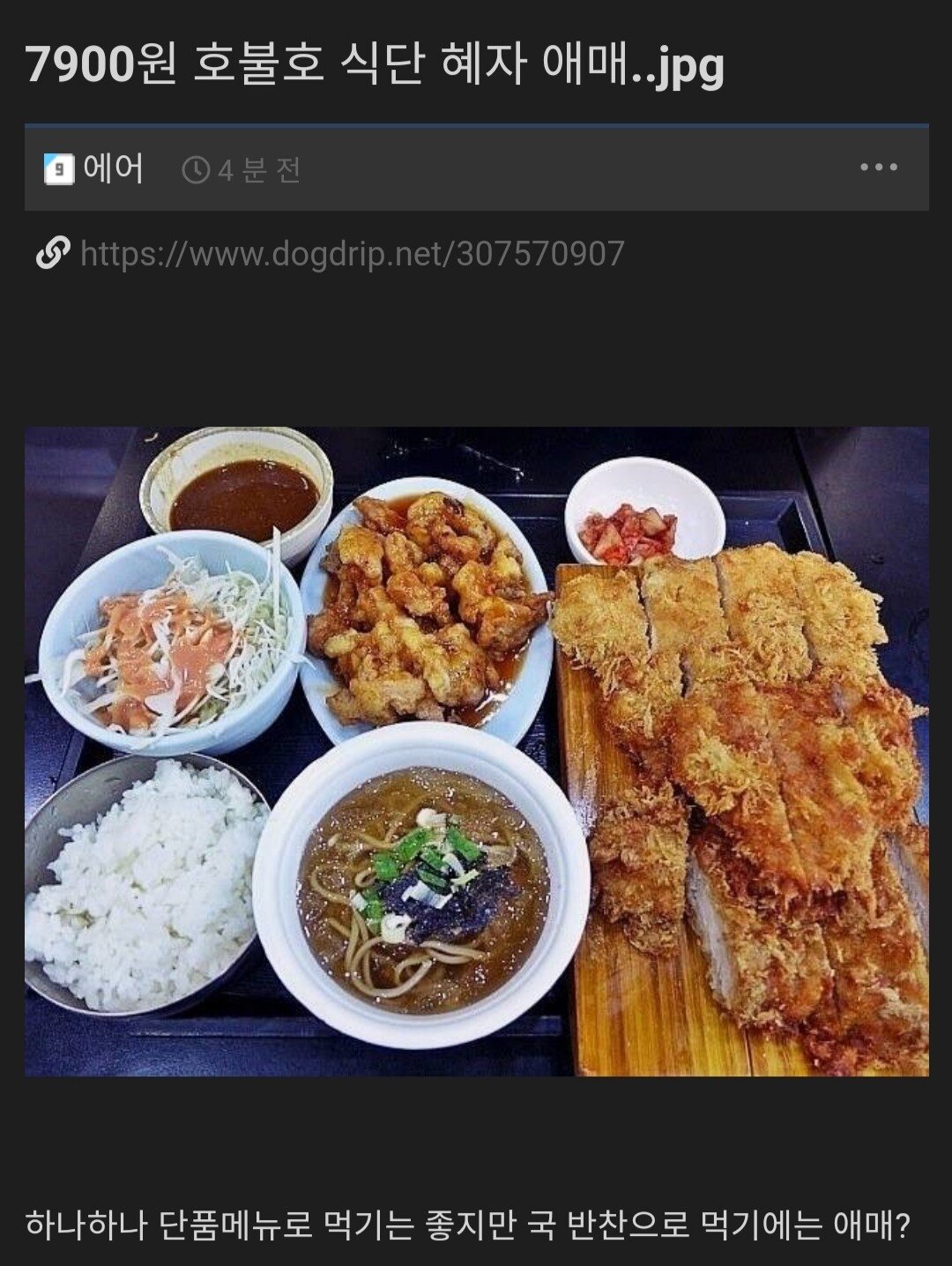Open the three-dot overflow menu
Image resolution: width=952 pixels, height=1266 pixels.
(879, 168)
